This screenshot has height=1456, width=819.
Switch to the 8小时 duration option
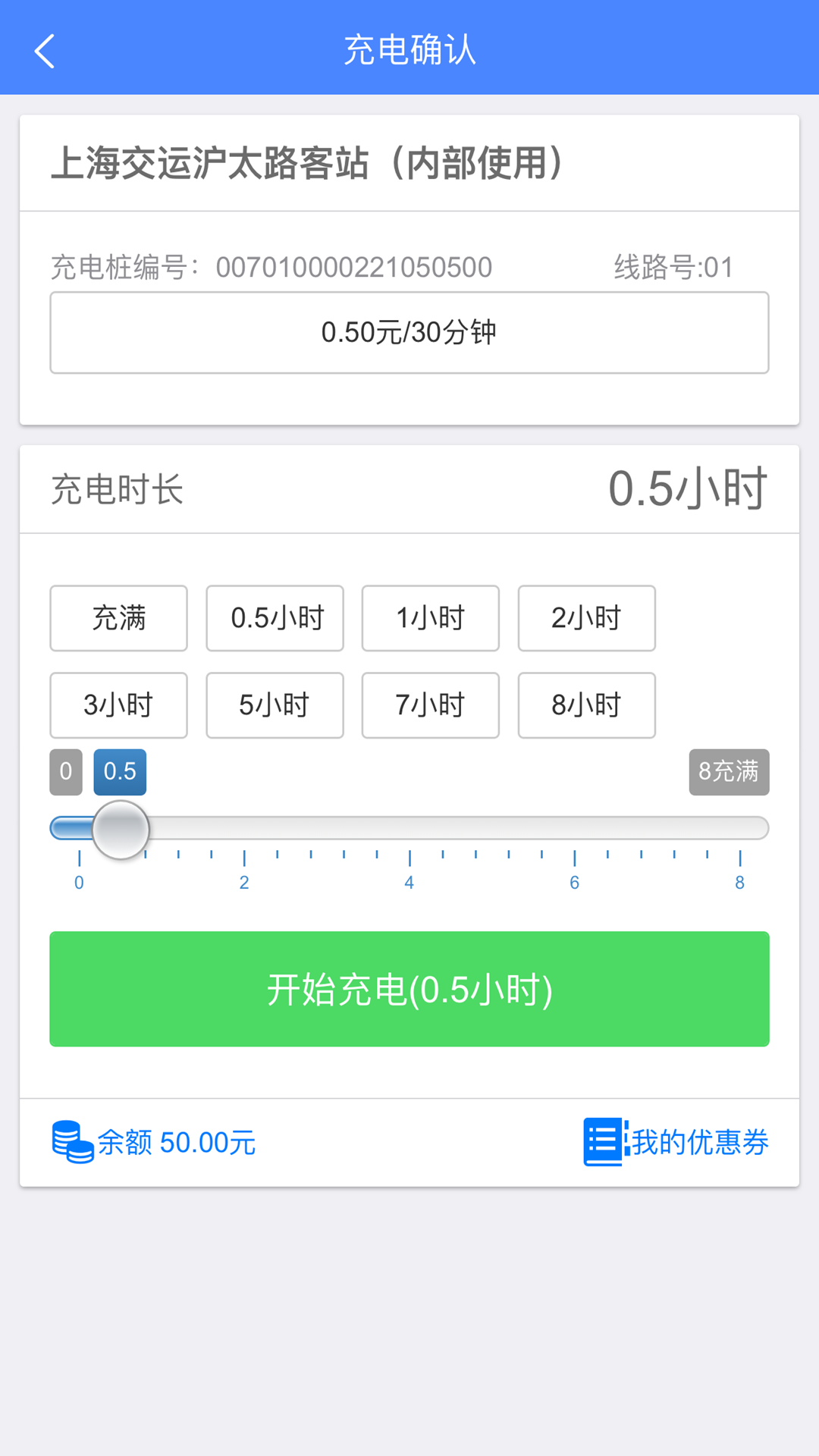[586, 705]
